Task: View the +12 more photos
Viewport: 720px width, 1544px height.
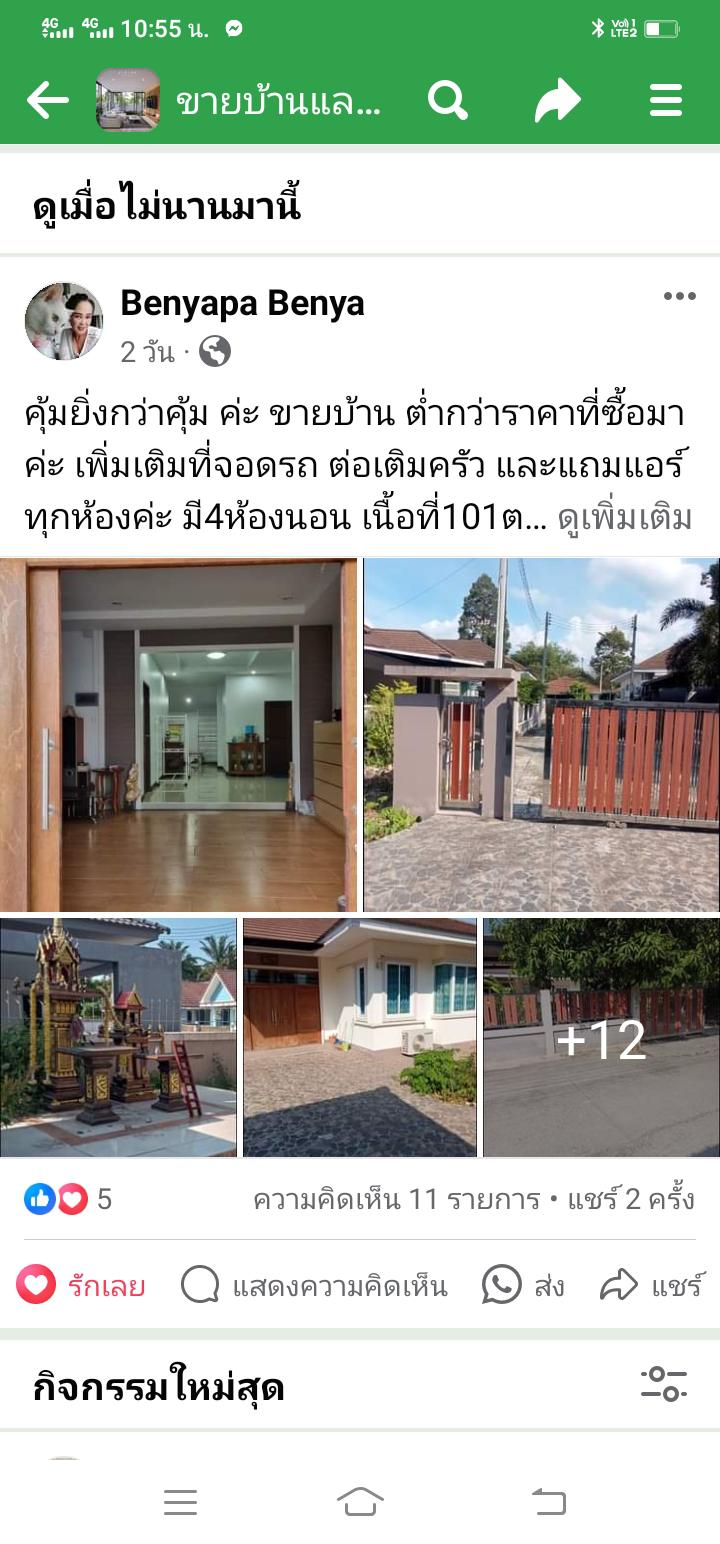Action: (x=601, y=1038)
